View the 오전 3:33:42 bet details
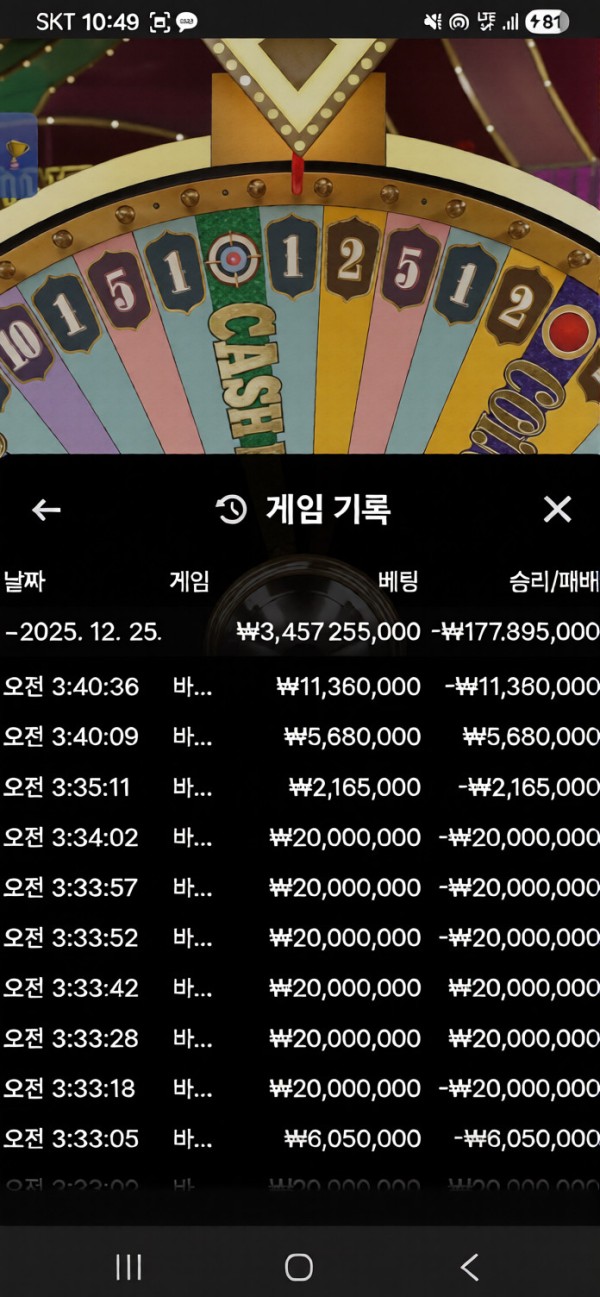 pyautogui.click(x=300, y=988)
